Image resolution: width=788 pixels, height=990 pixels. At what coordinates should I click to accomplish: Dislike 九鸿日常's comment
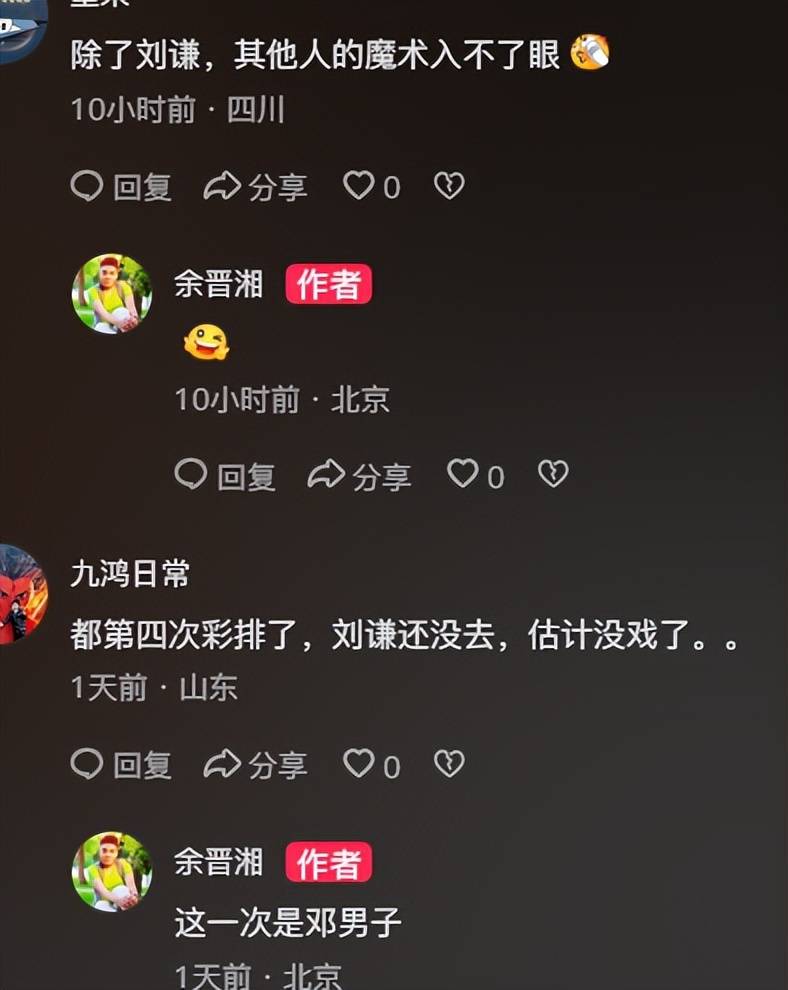[449, 764]
